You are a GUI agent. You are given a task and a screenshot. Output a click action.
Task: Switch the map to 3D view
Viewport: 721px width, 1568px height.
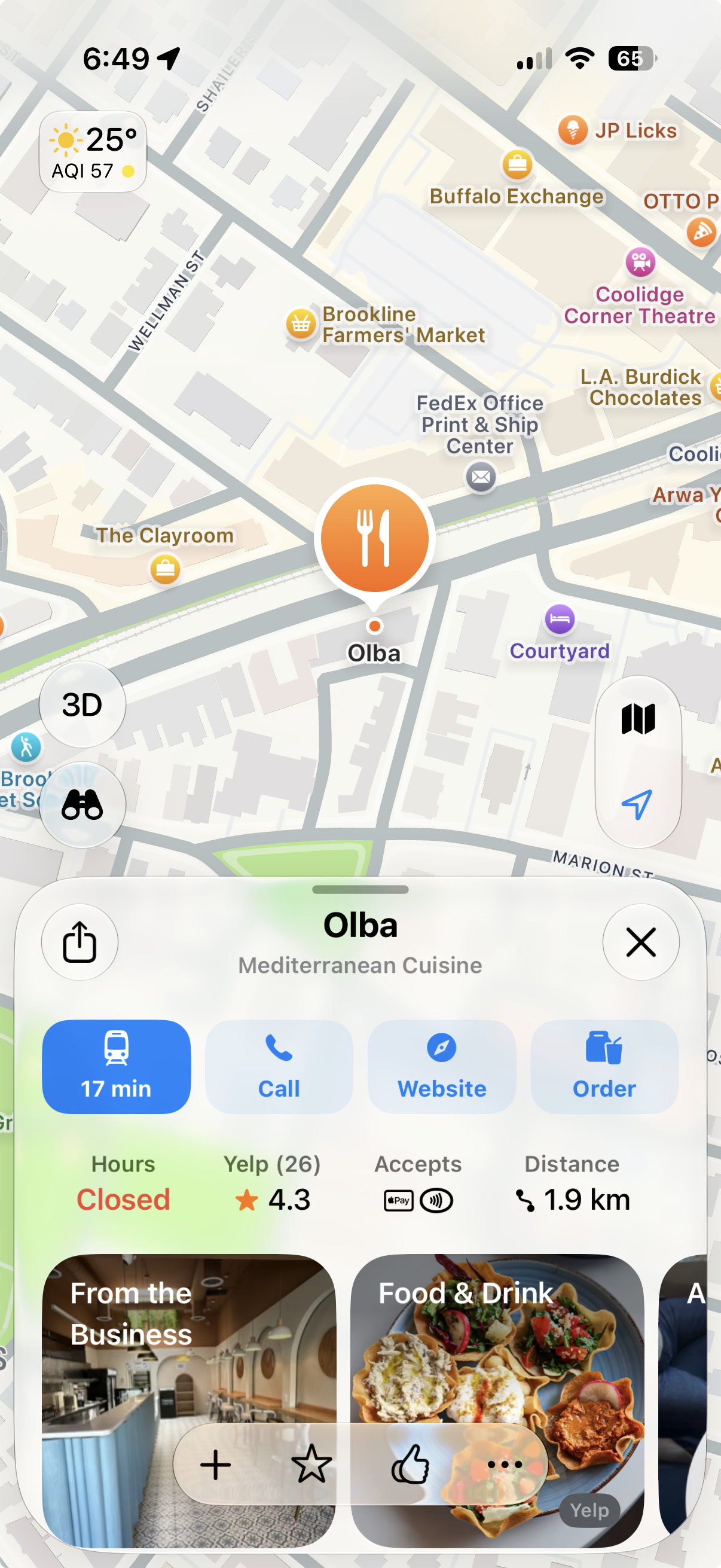tap(82, 704)
